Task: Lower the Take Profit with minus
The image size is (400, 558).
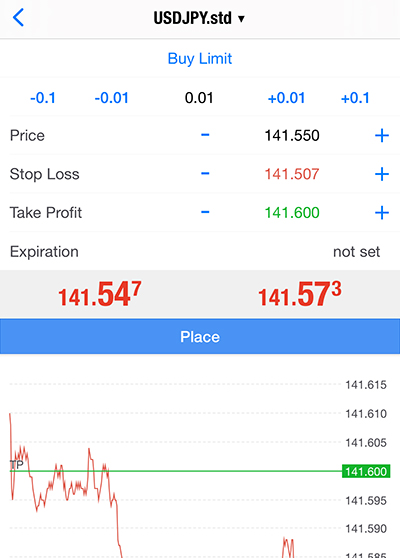Action: click(205, 212)
